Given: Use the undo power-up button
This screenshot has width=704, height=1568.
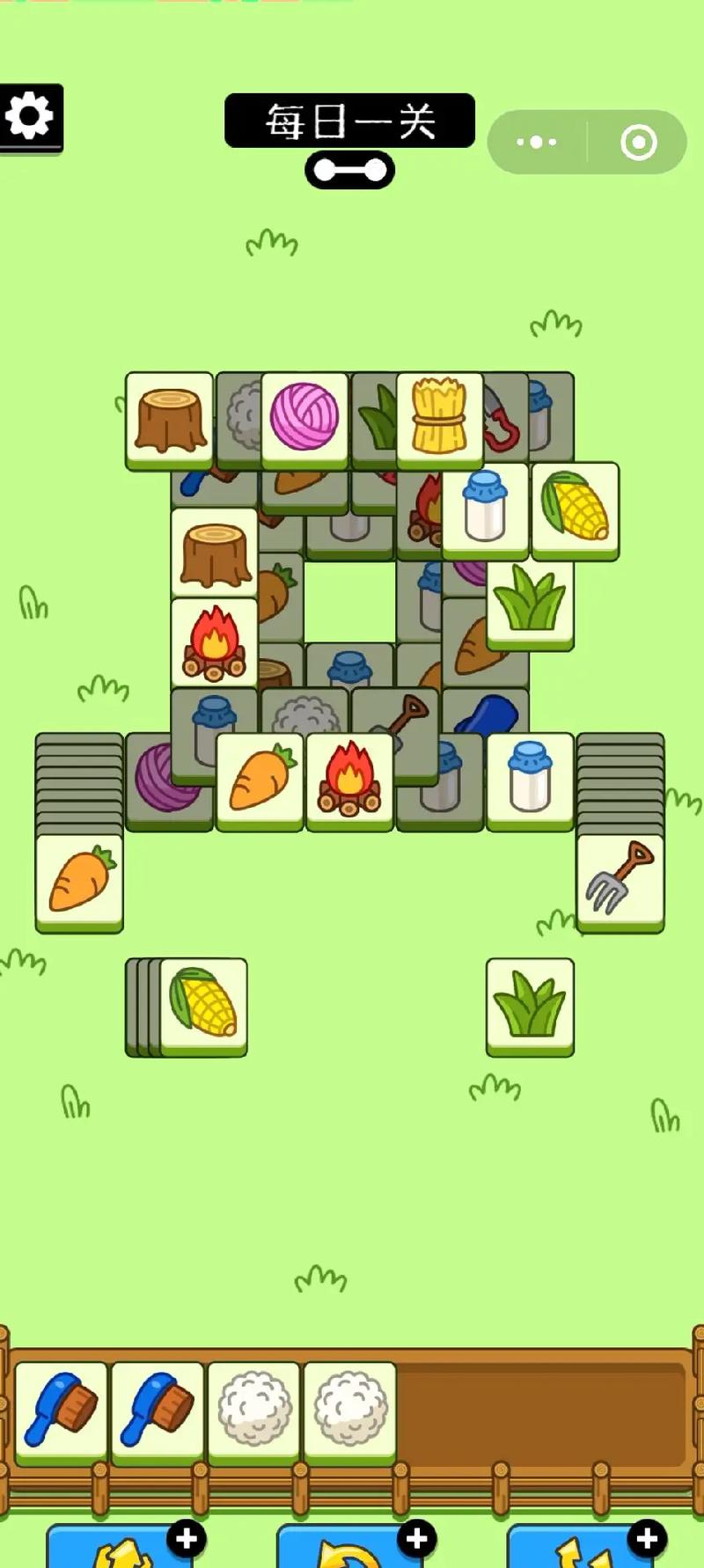Looking at the screenshot, I should (x=349, y=1550).
